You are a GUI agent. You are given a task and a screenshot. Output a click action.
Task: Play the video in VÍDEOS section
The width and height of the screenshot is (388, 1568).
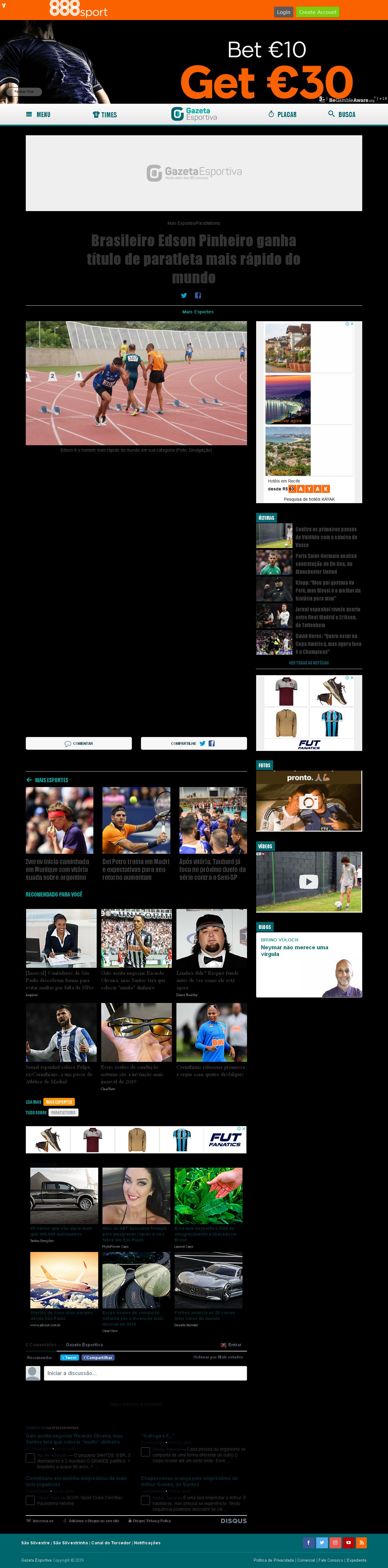(308, 881)
